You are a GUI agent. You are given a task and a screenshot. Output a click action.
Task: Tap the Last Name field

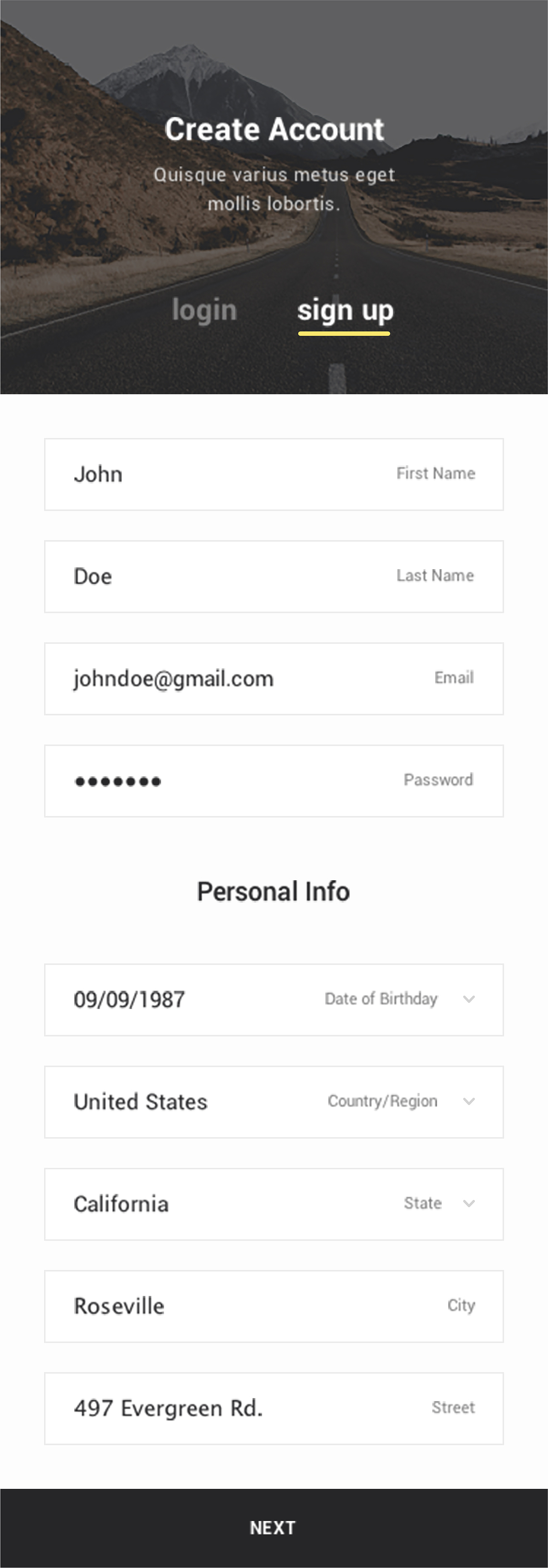[274, 576]
